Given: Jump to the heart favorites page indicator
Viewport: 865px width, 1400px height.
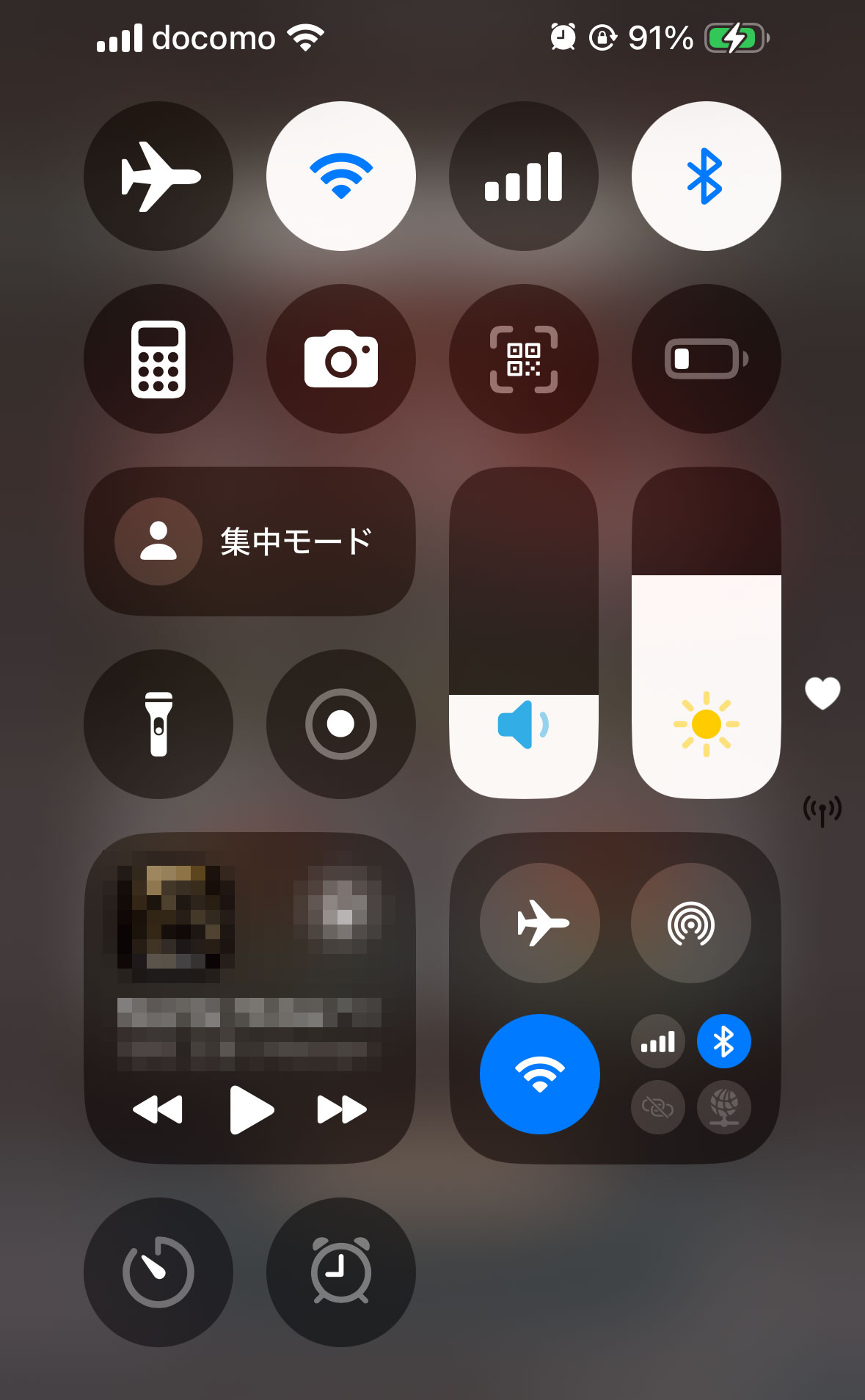Looking at the screenshot, I should point(822,693).
